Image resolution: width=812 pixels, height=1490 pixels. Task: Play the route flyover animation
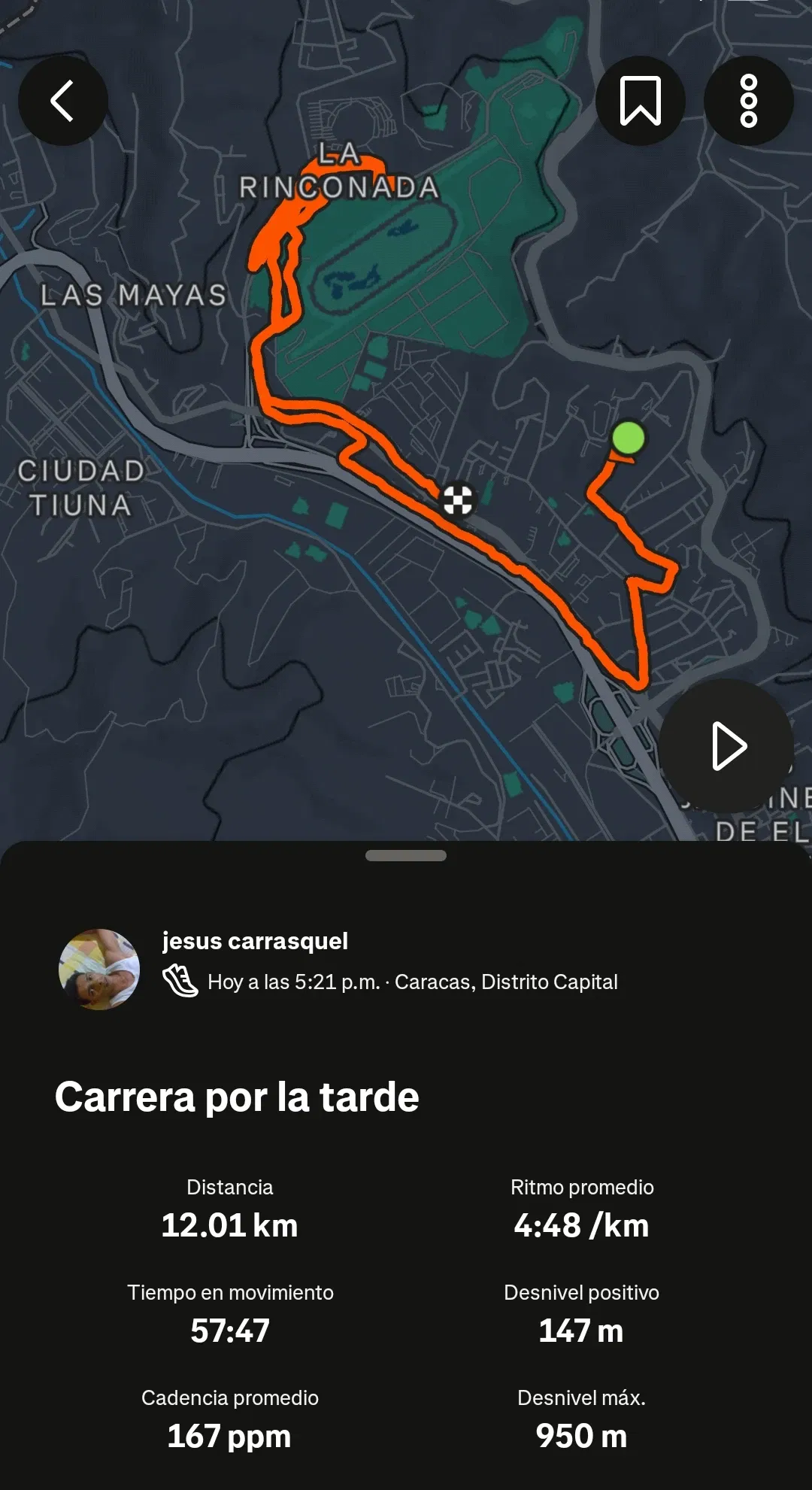727,746
